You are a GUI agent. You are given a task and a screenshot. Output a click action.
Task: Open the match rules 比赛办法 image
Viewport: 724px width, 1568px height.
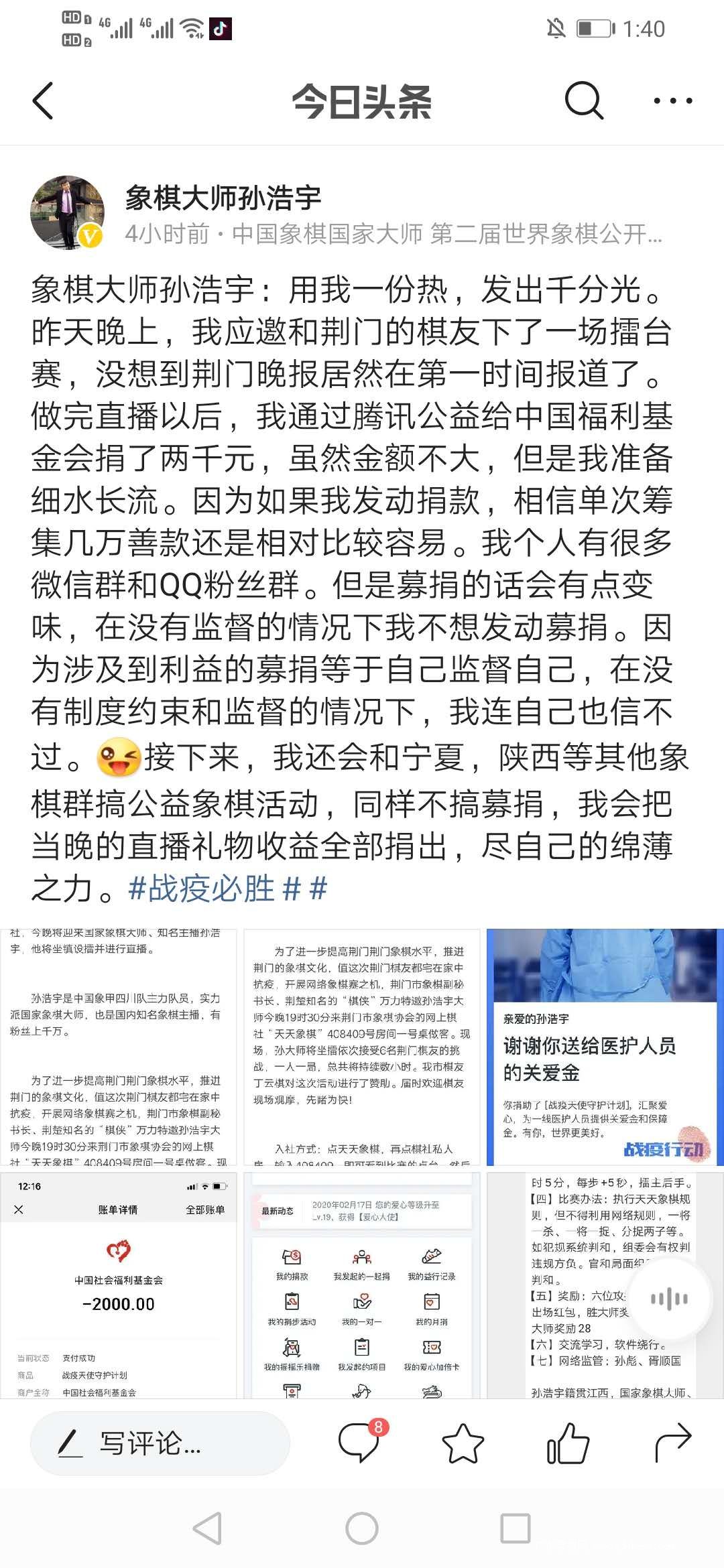(605, 1285)
